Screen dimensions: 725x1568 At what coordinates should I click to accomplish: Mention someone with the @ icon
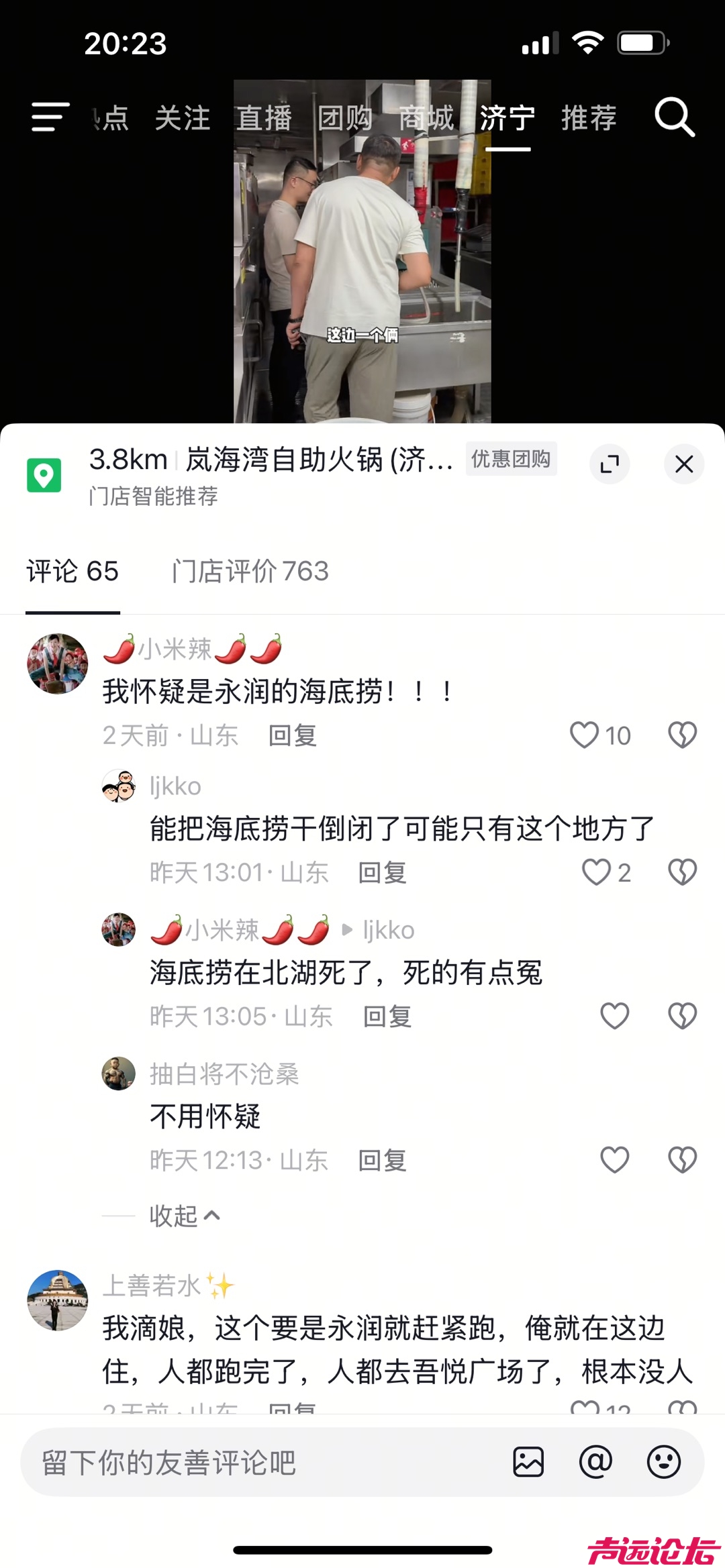tap(595, 1463)
